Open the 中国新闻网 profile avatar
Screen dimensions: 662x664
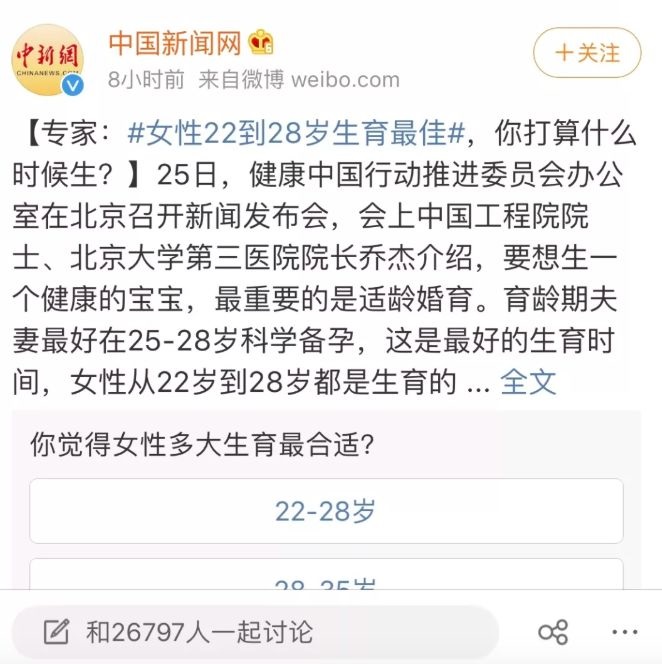47,59
